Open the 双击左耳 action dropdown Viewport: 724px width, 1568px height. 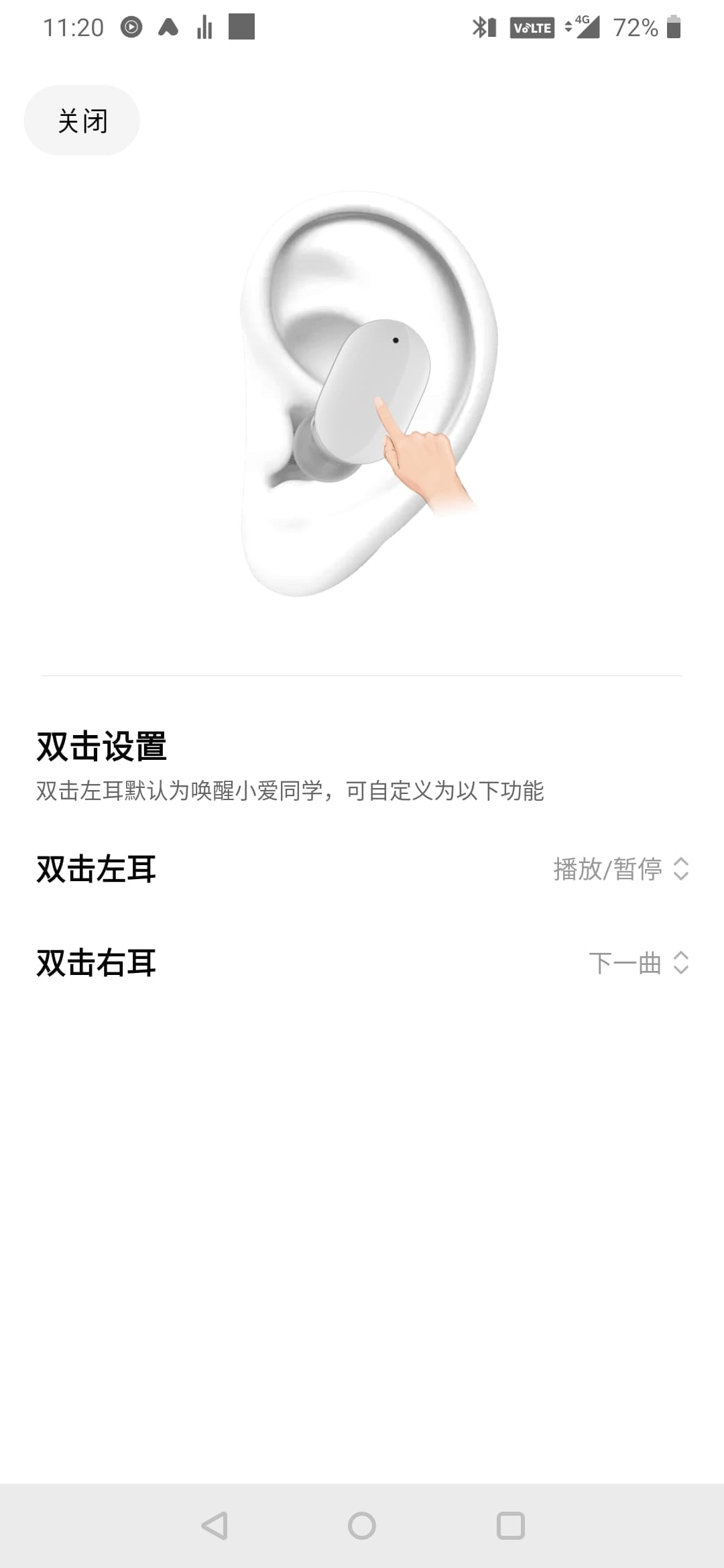620,869
